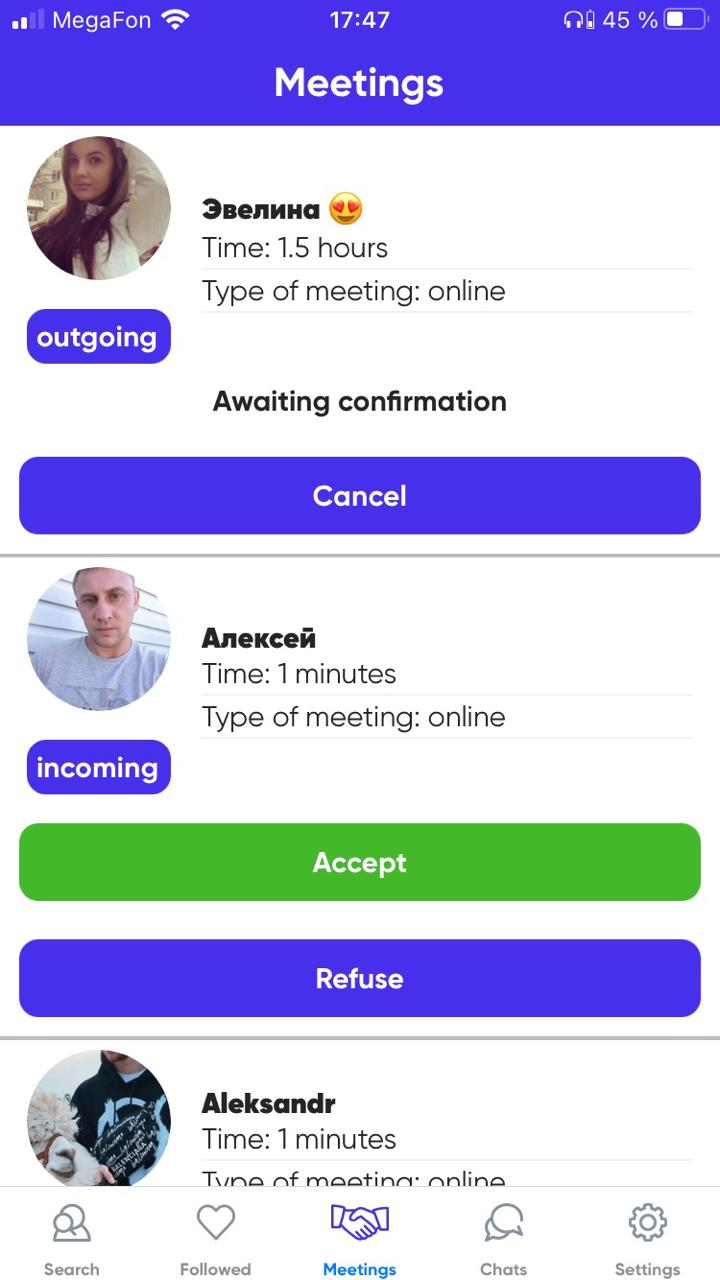Viewport: 720px width, 1280px height.
Task: Refuse the meeting from Алексей
Action: click(x=360, y=978)
